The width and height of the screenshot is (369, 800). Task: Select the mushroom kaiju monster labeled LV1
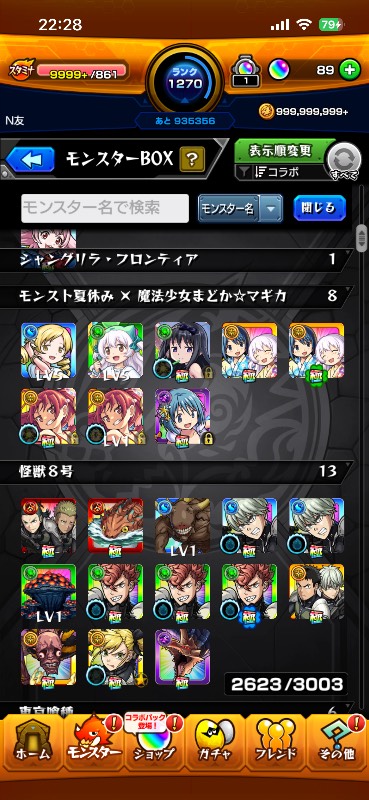coord(48,592)
